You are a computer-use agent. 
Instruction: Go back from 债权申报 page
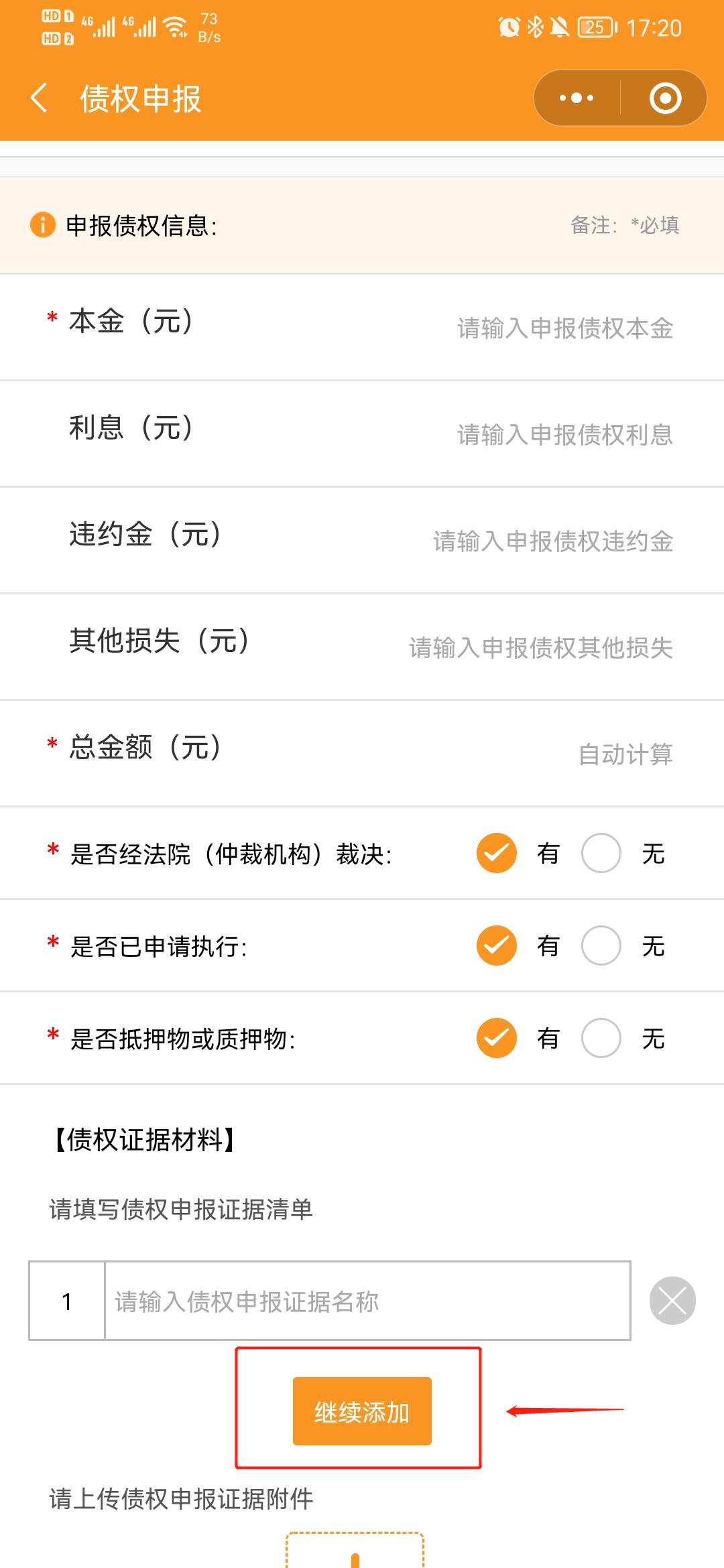pos(39,99)
